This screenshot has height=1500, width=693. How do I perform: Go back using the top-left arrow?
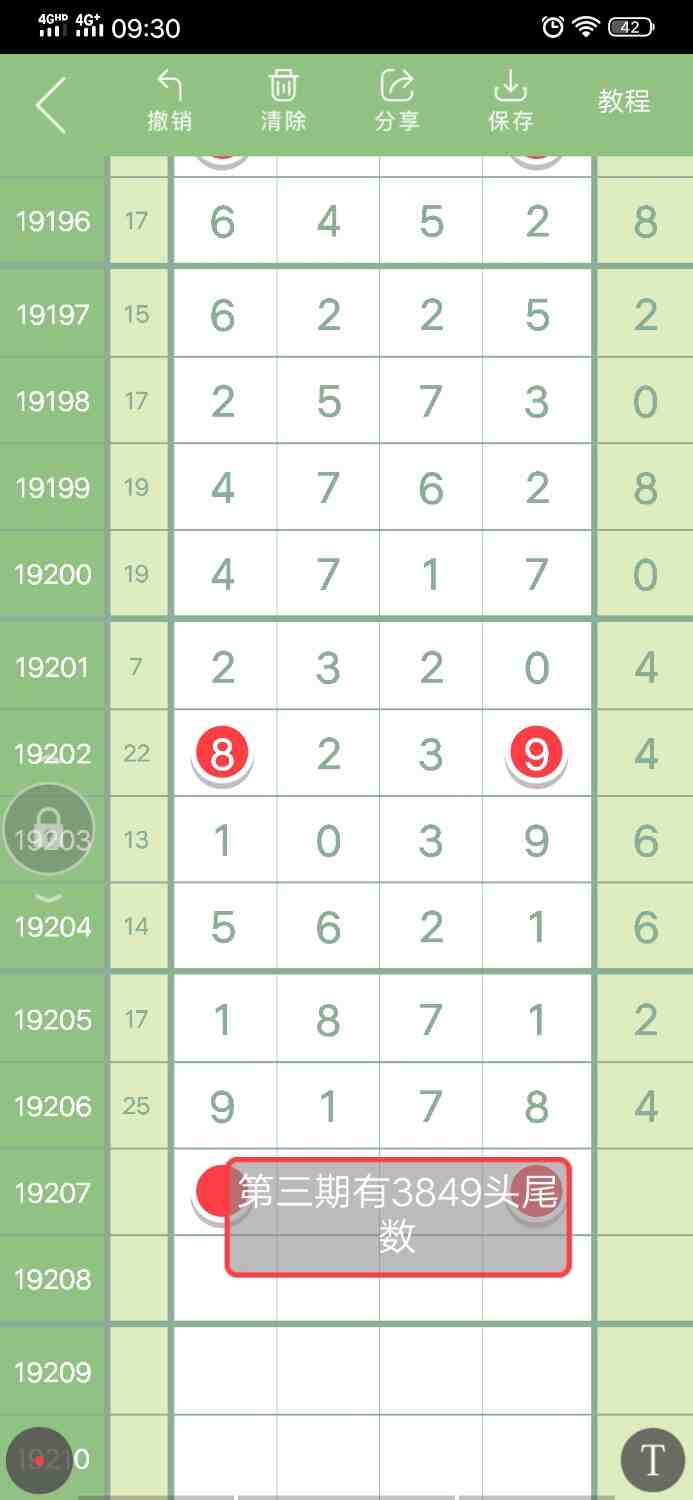(x=50, y=104)
